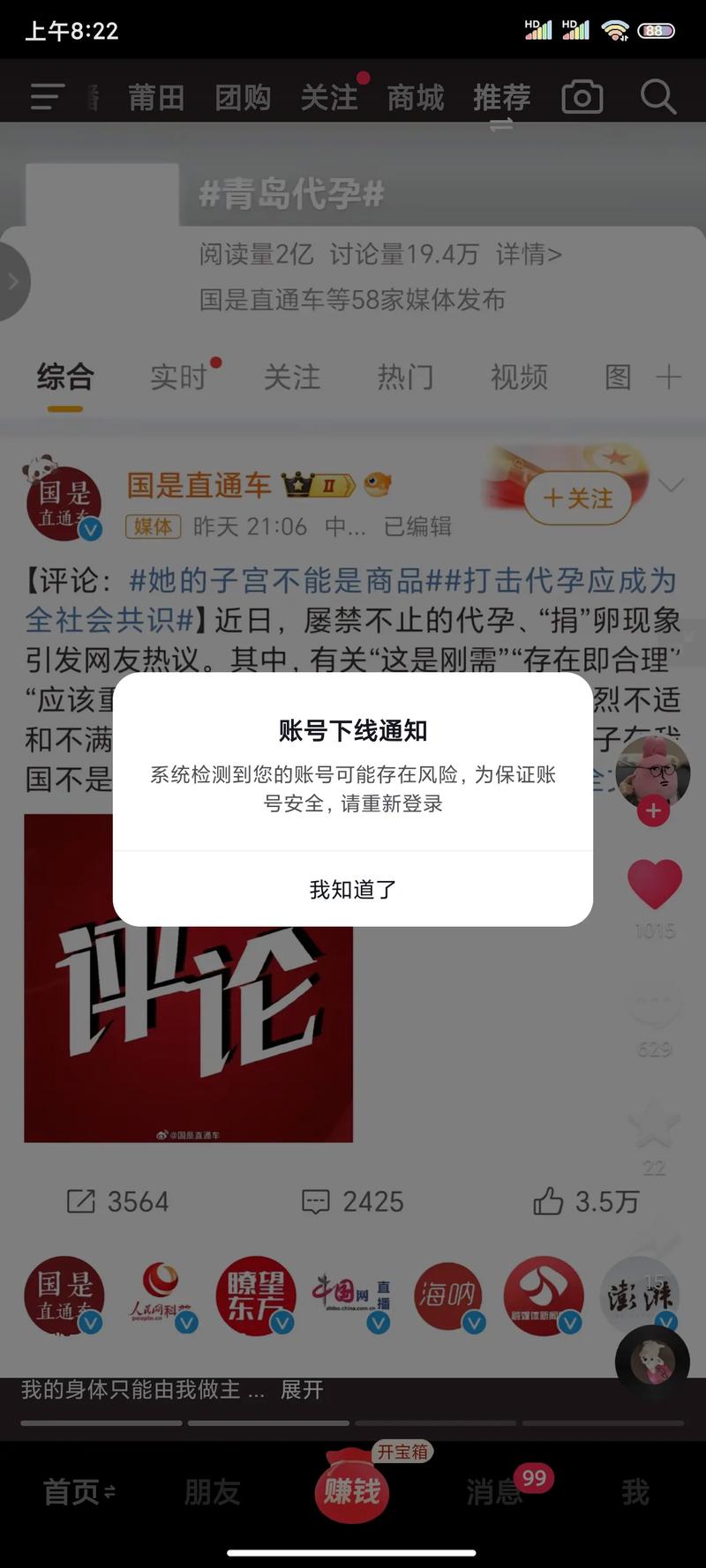The width and height of the screenshot is (706, 1568).
Task: Like the video with the heart icon
Action: point(654,884)
